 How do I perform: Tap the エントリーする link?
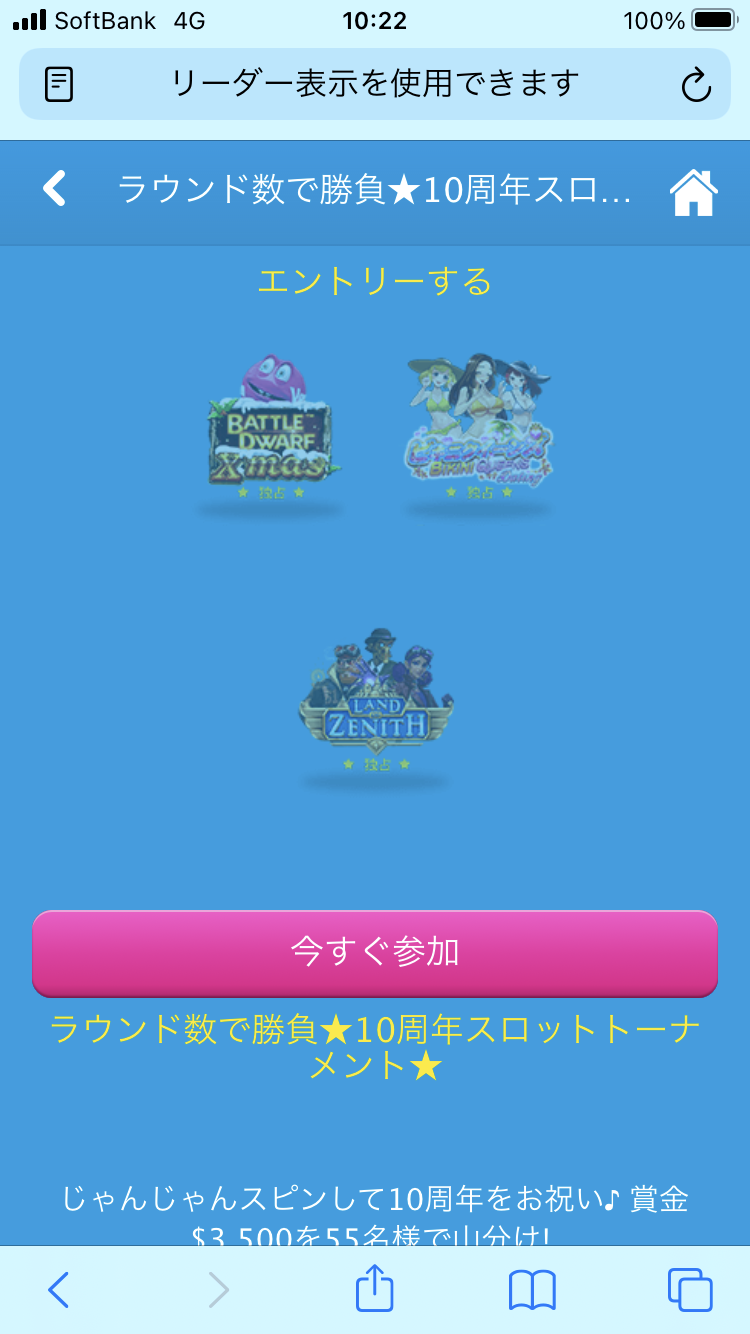click(375, 281)
